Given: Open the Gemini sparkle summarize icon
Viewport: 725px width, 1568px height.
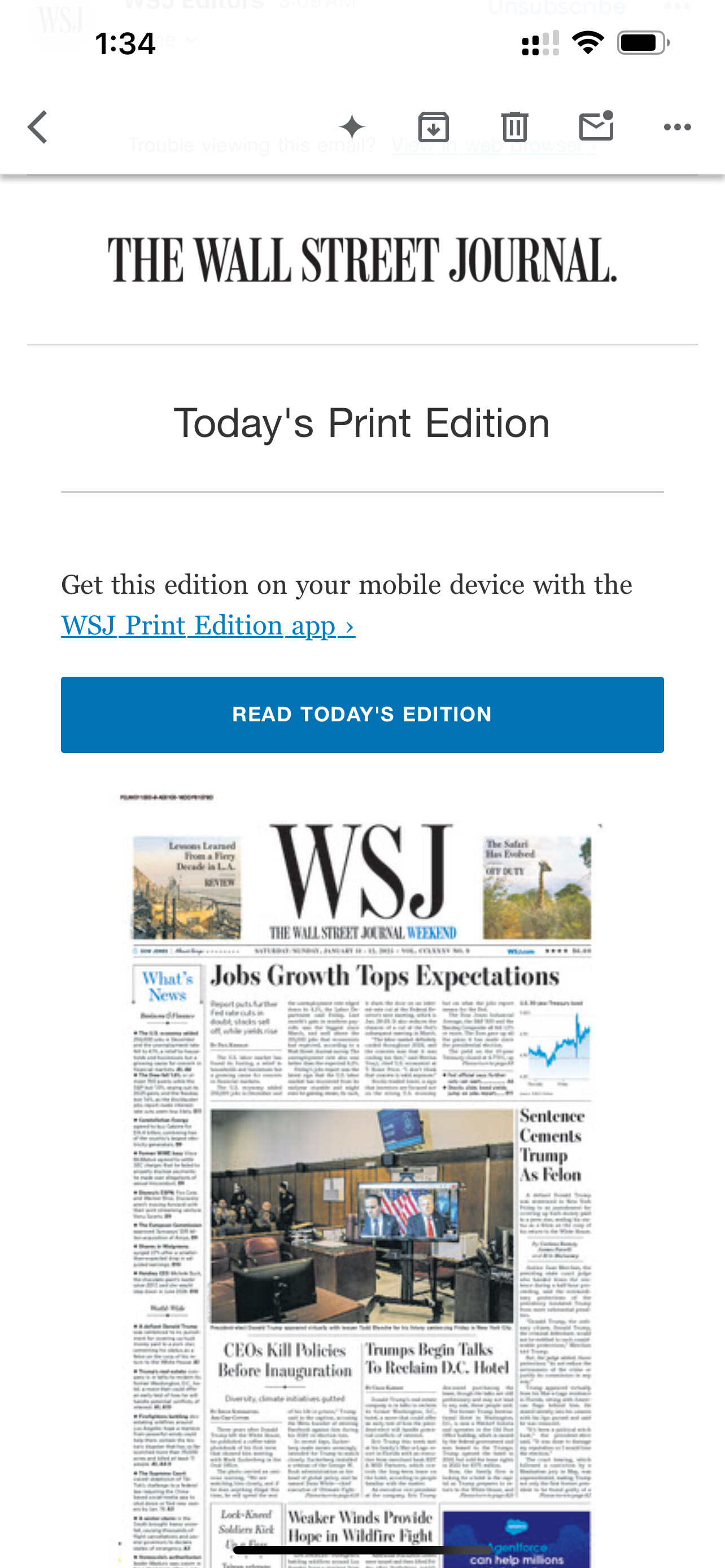Looking at the screenshot, I should pyautogui.click(x=352, y=127).
